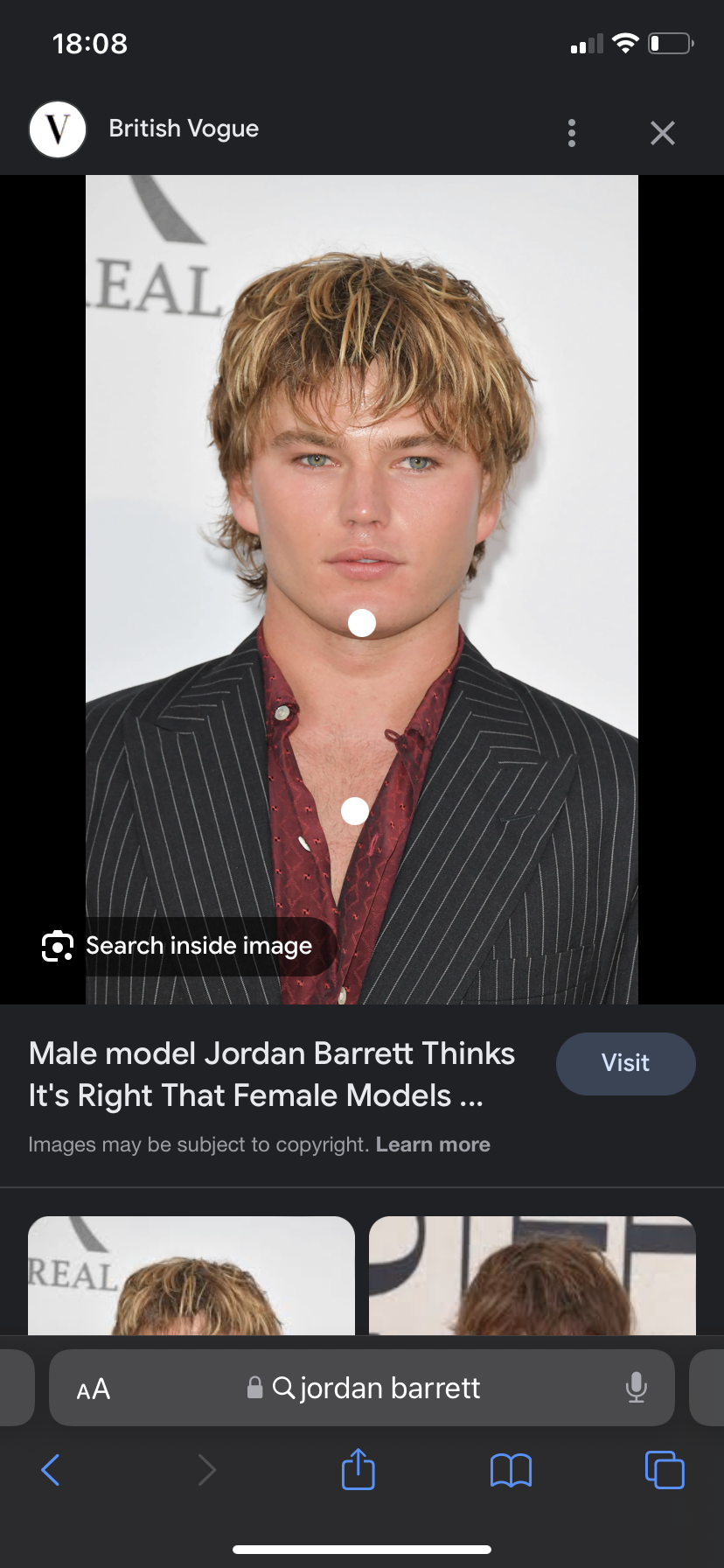Go back to the previous page
The height and width of the screenshot is (1568, 724).
51,1470
